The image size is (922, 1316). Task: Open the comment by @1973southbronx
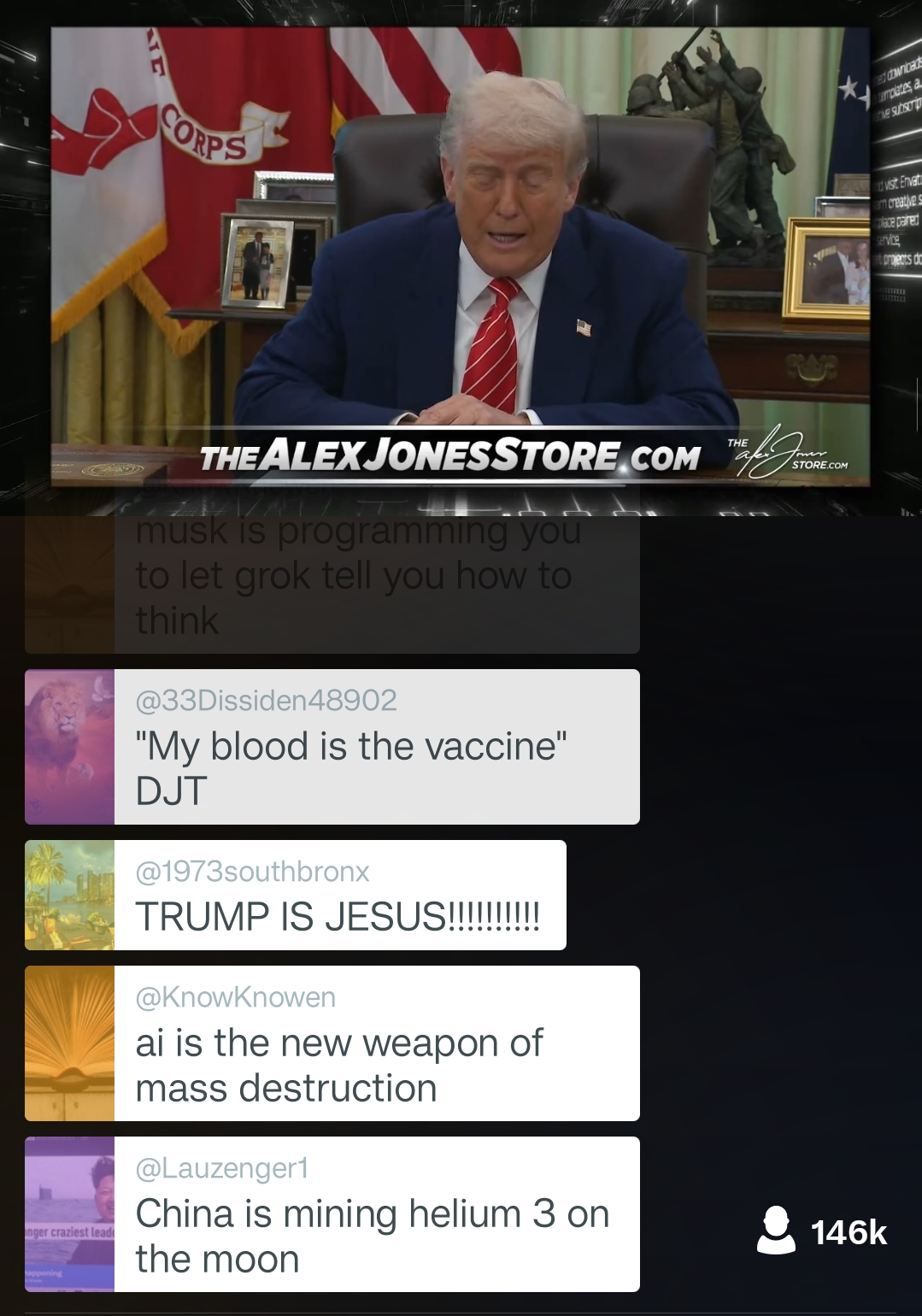pyautogui.click(x=338, y=896)
